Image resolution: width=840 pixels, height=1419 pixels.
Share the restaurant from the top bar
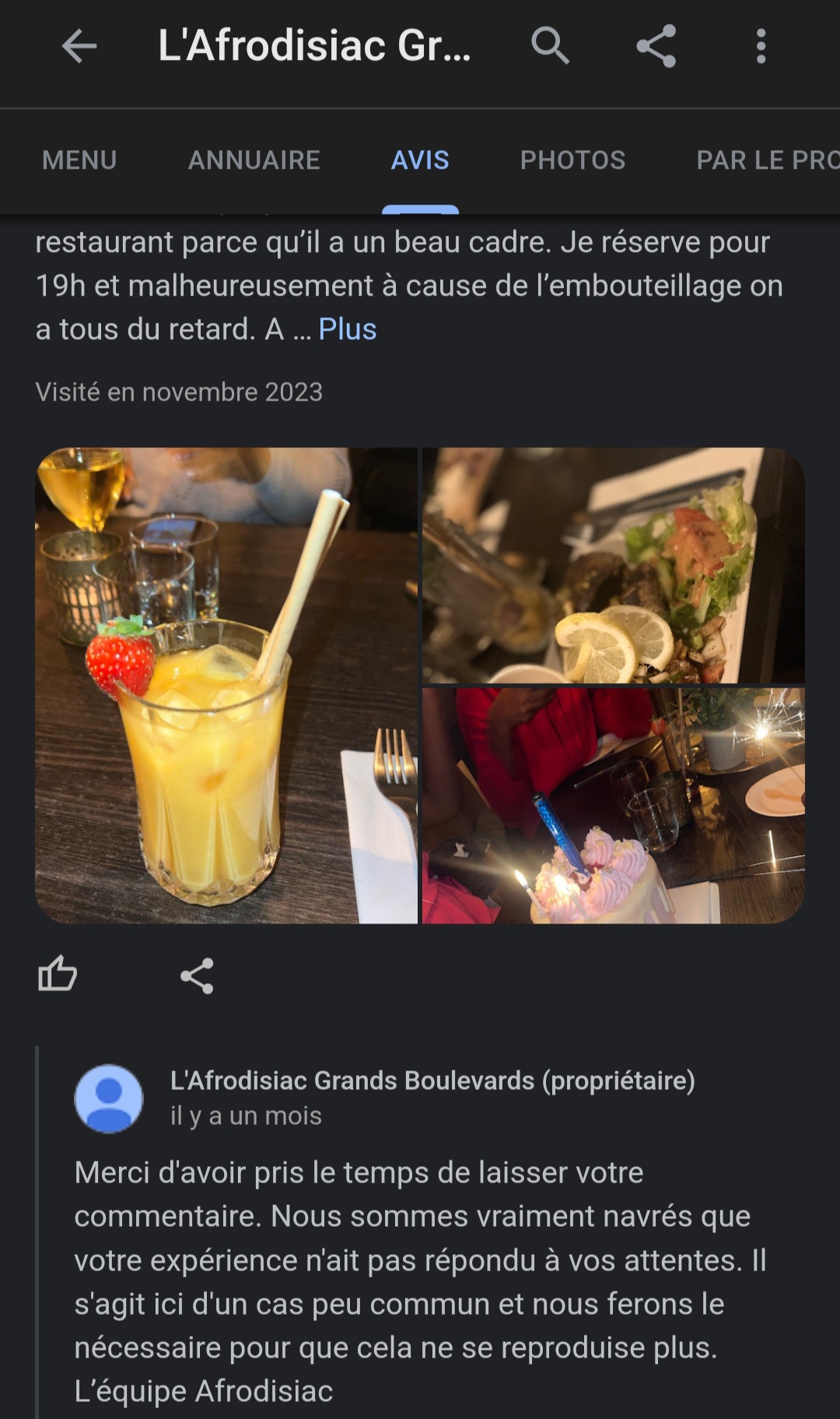[656, 47]
